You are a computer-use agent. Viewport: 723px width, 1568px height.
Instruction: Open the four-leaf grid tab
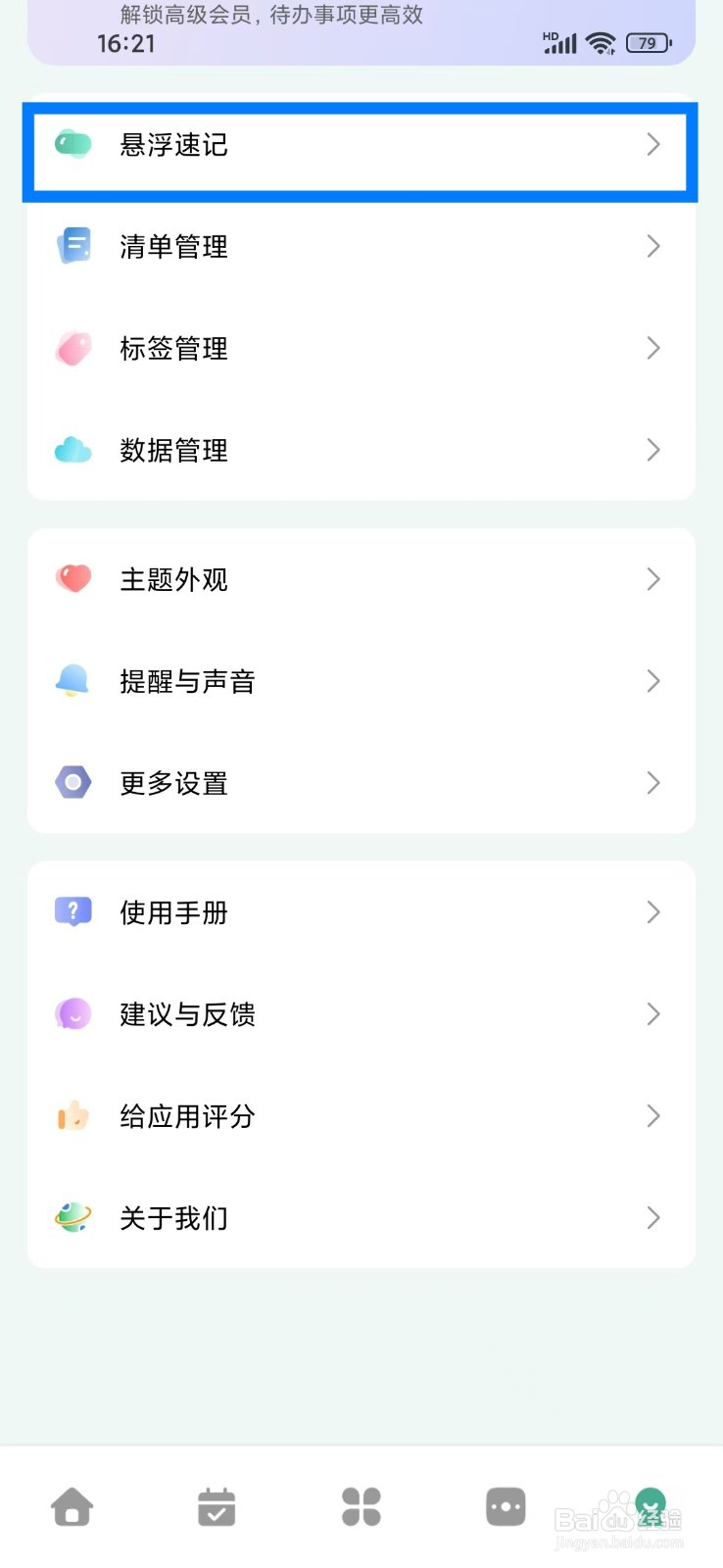[361, 1507]
